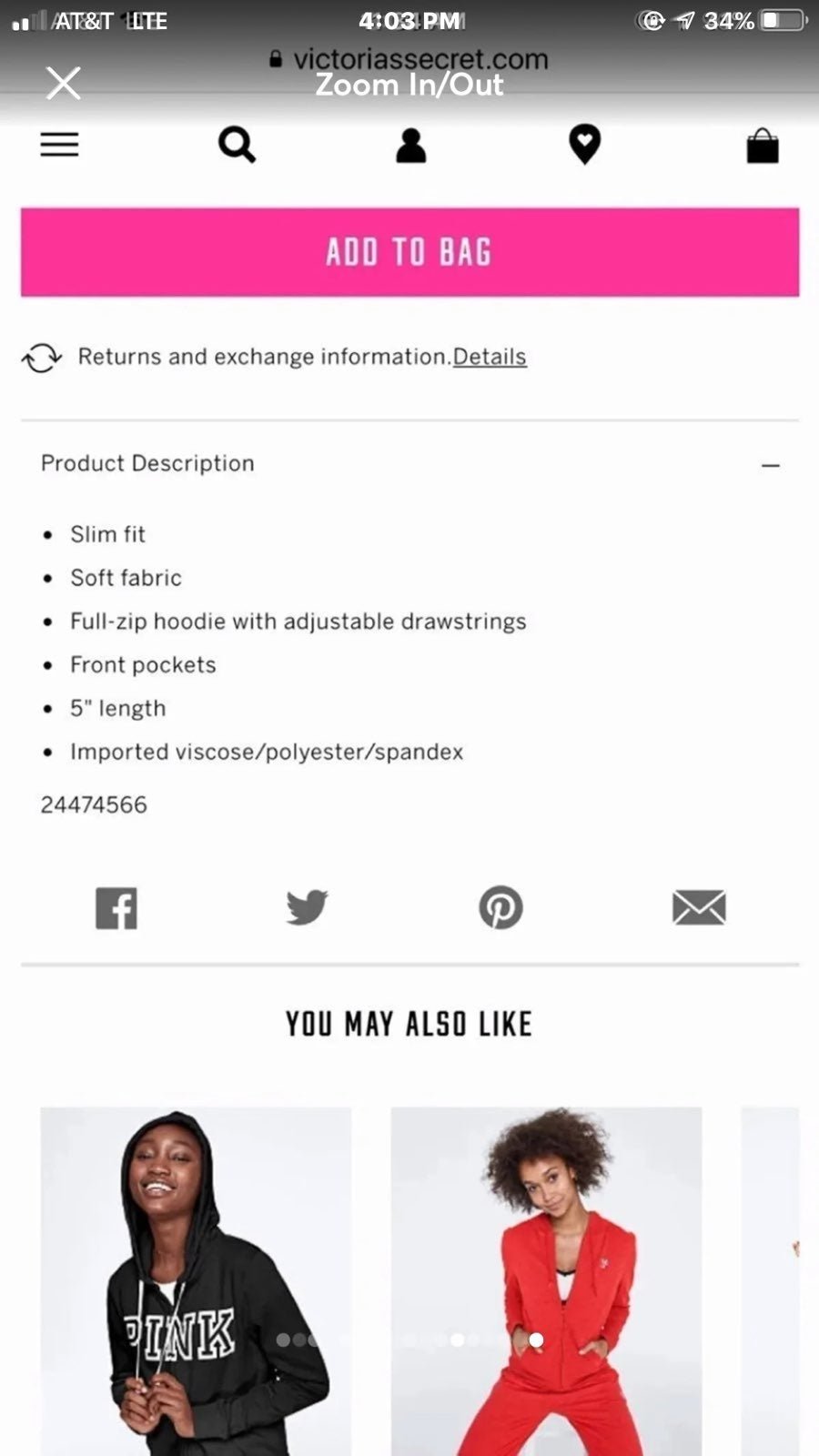The height and width of the screenshot is (1456, 819).
Task: Close the zoomed image viewer
Action: click(64, 83)
